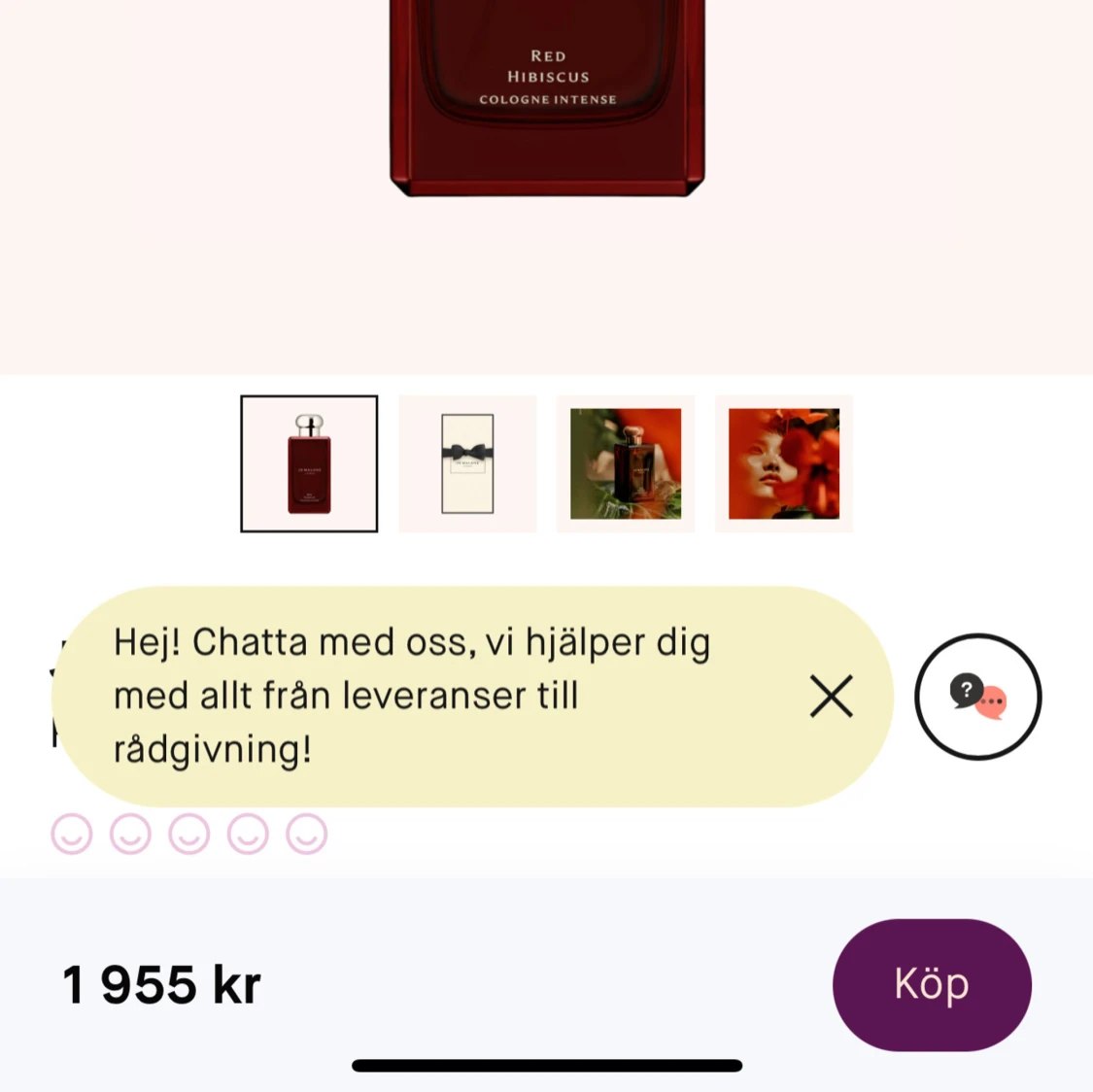
Task: Open the customer support chat
Action: (977, 697)
